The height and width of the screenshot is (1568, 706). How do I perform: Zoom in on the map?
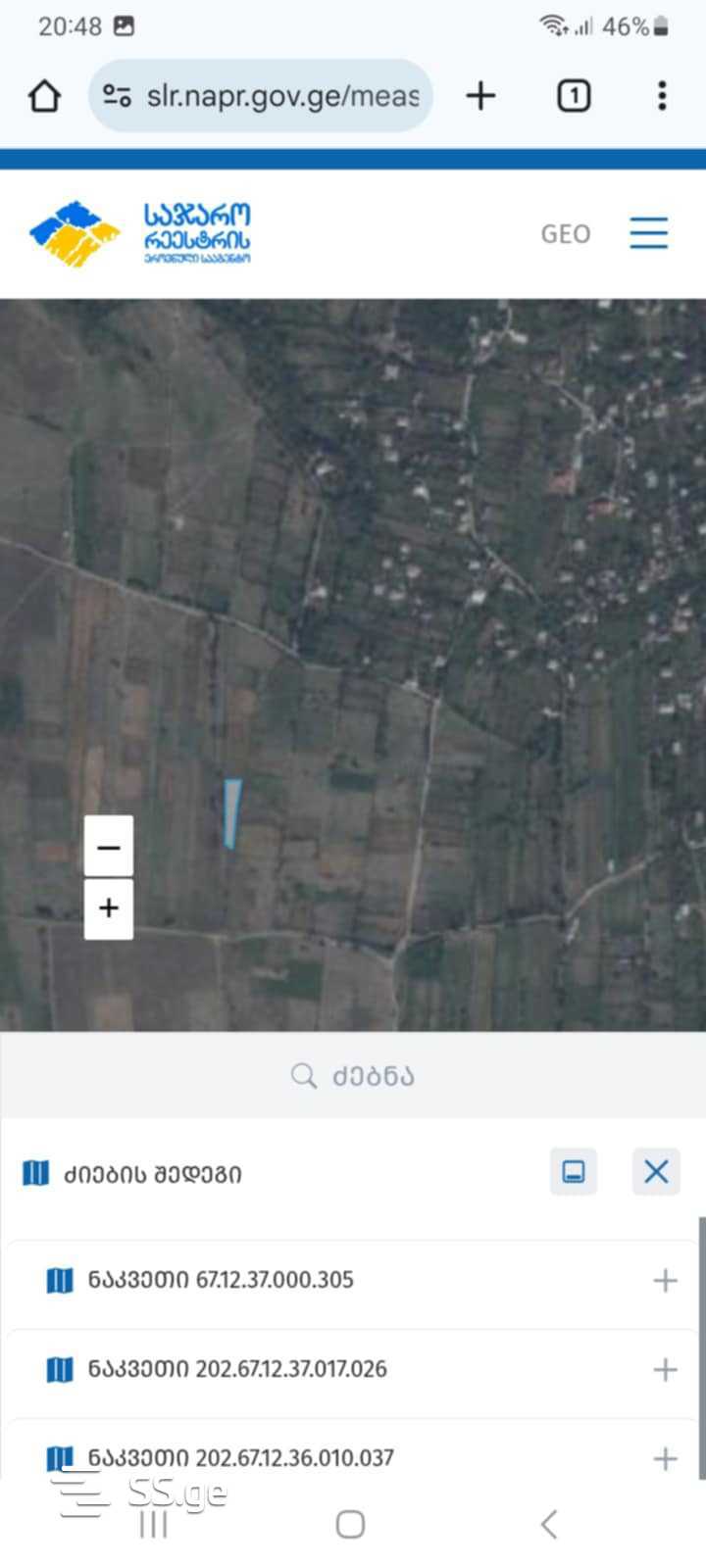click(x=109, y=908)
